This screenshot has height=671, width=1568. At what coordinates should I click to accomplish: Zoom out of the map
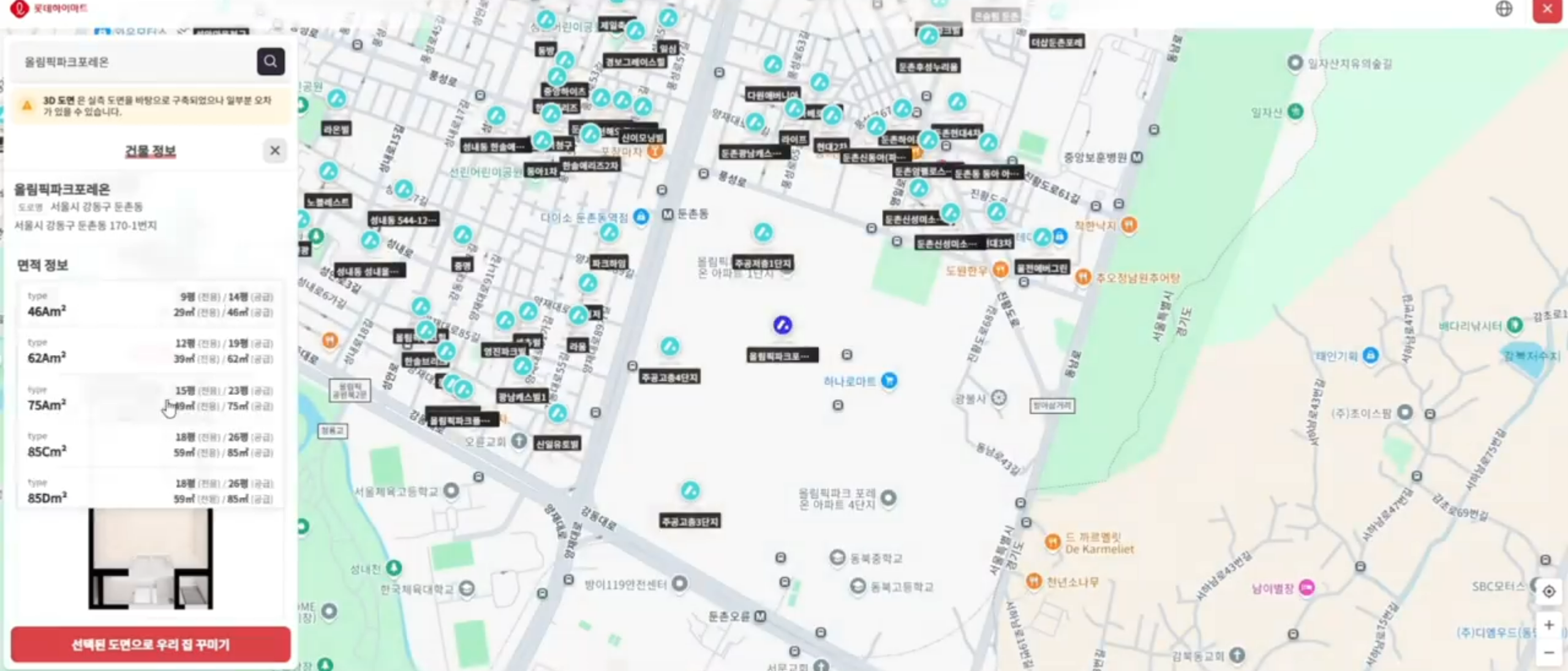[x=1548, y=653]
